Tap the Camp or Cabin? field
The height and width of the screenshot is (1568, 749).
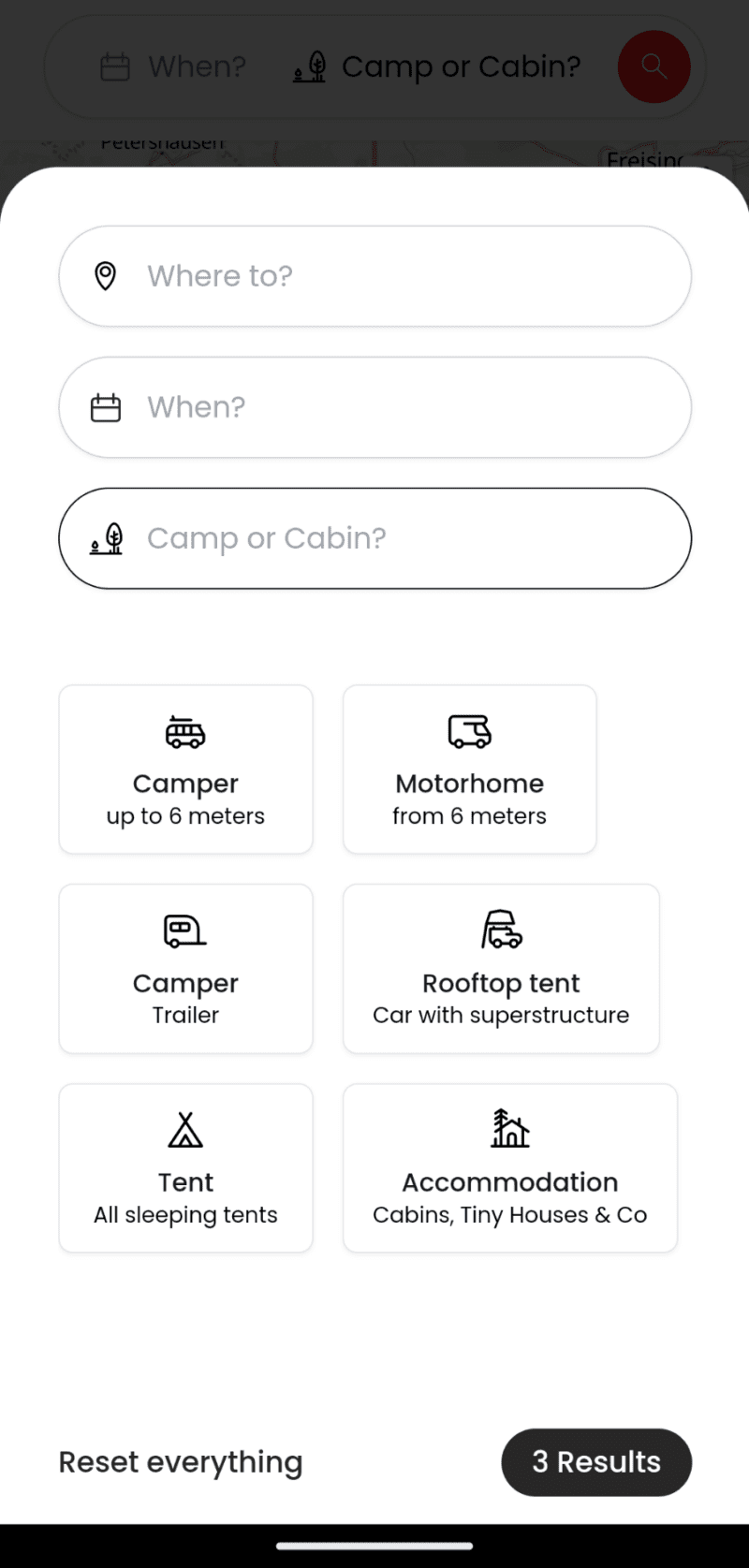[x=374, y=538]
